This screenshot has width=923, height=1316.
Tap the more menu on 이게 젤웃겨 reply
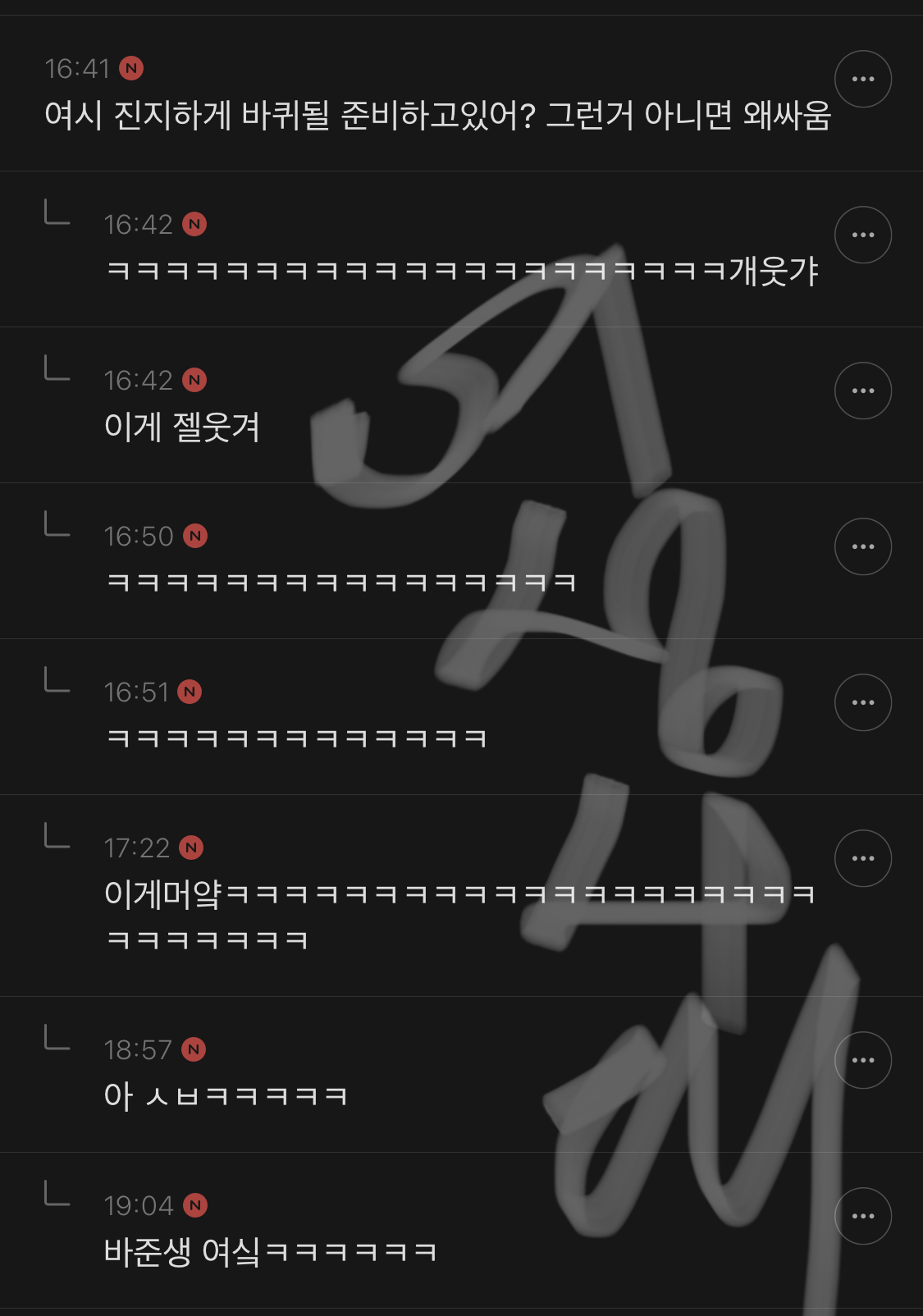point(862,391)
